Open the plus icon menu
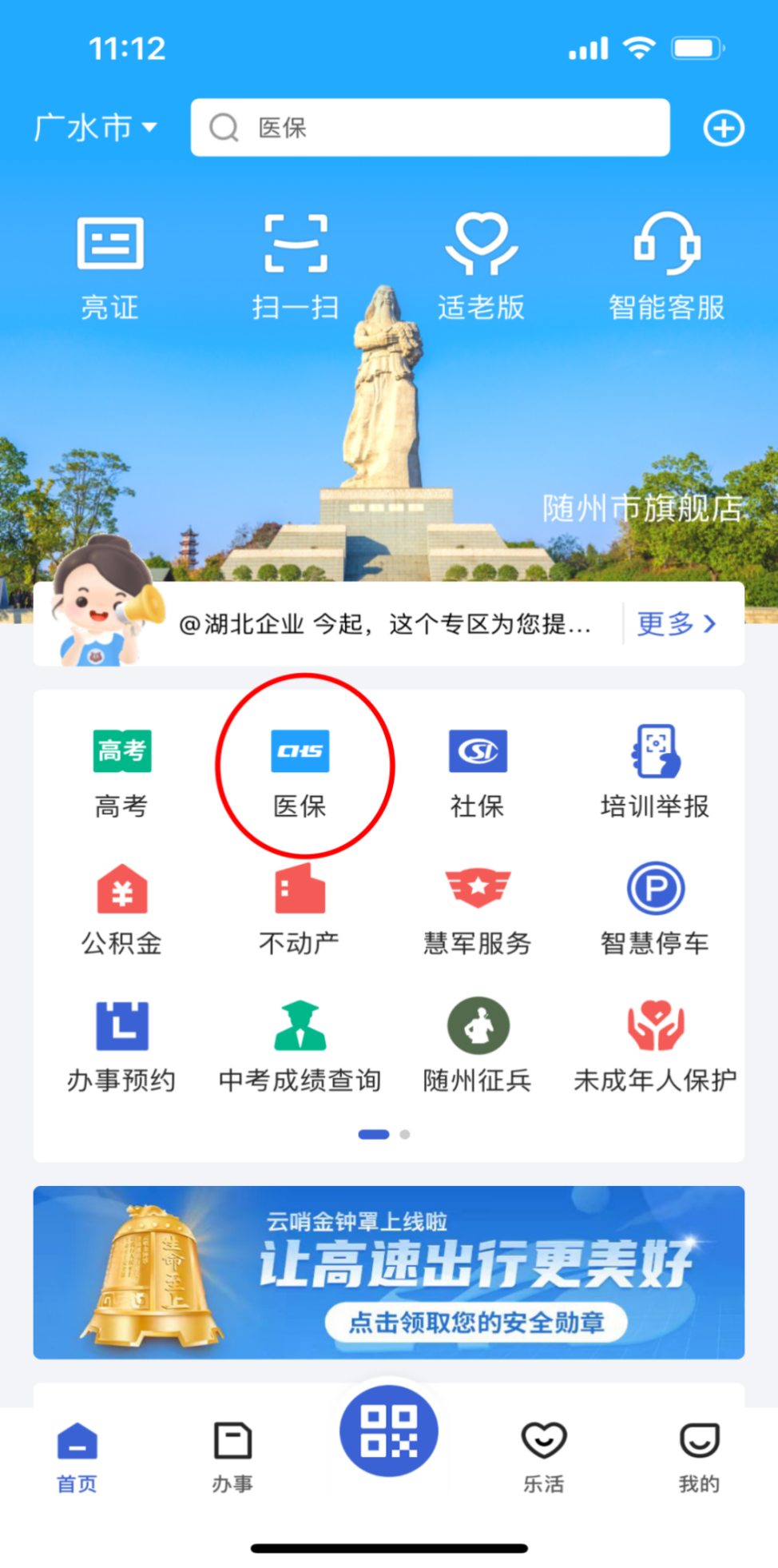 (723, 128)
